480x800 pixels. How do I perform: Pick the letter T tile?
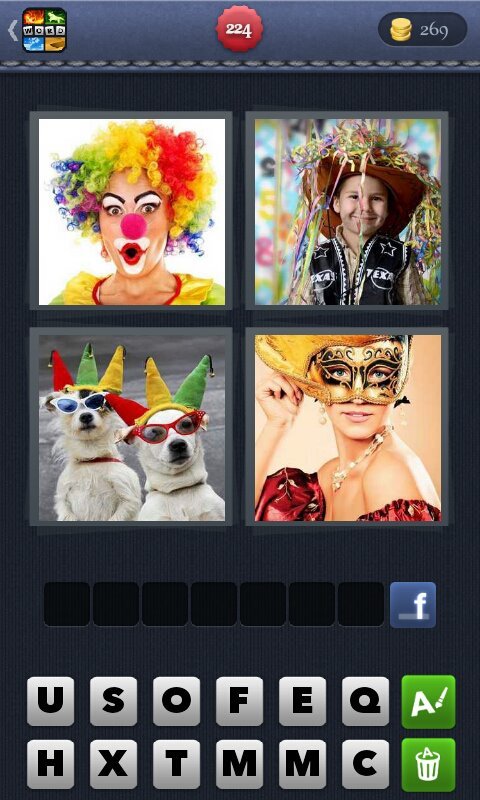coord(176,764)
